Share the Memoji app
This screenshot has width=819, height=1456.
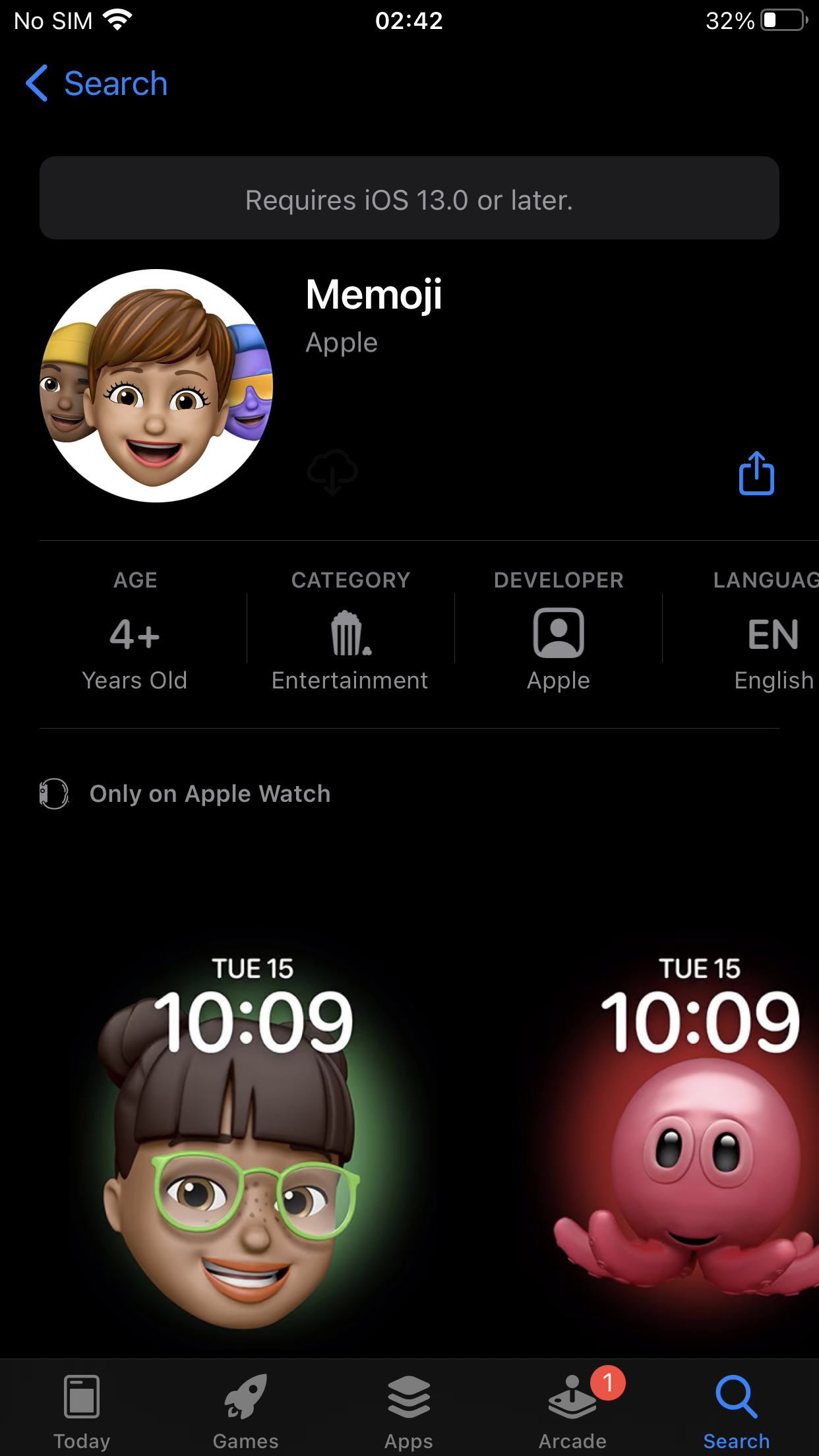pos(756,473)
